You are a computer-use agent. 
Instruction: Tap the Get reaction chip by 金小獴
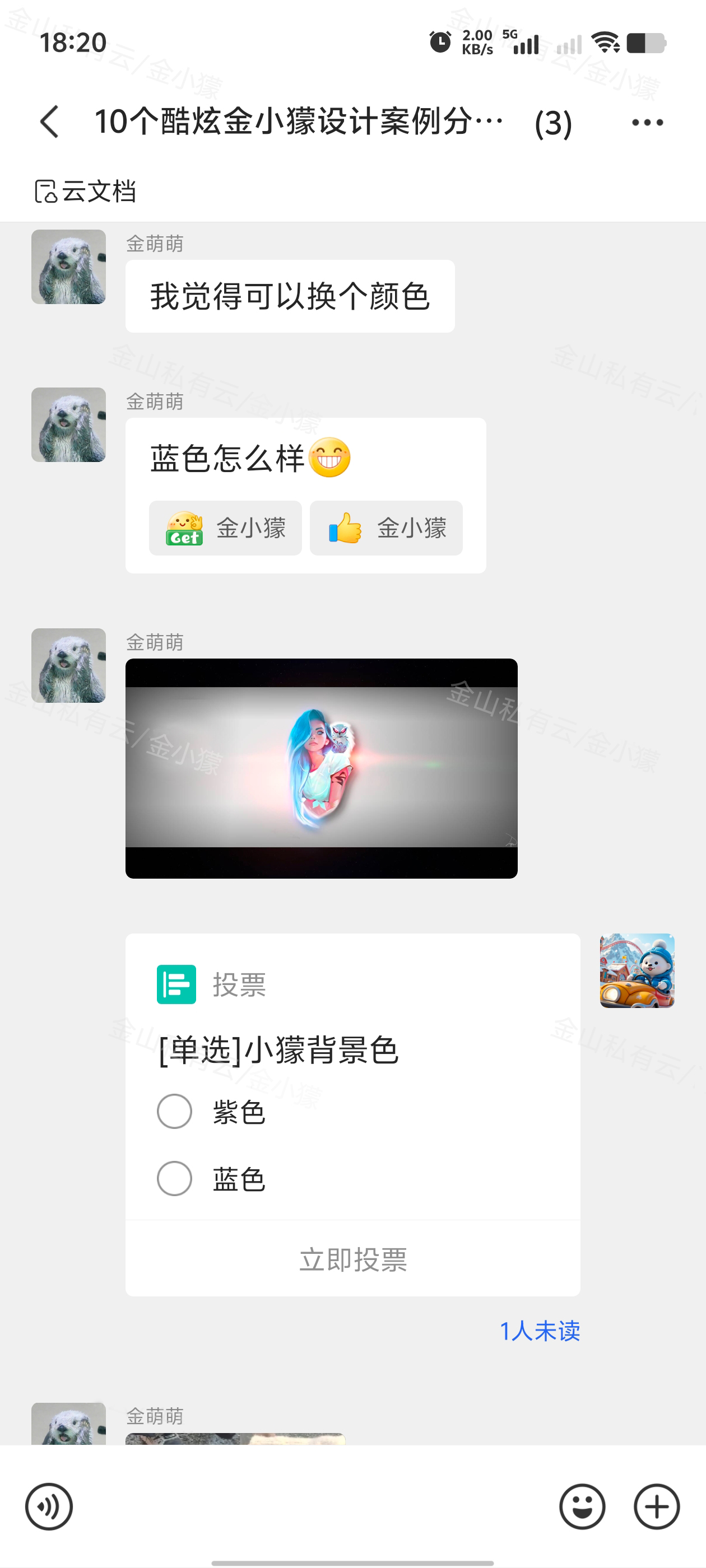coord(225,528)
